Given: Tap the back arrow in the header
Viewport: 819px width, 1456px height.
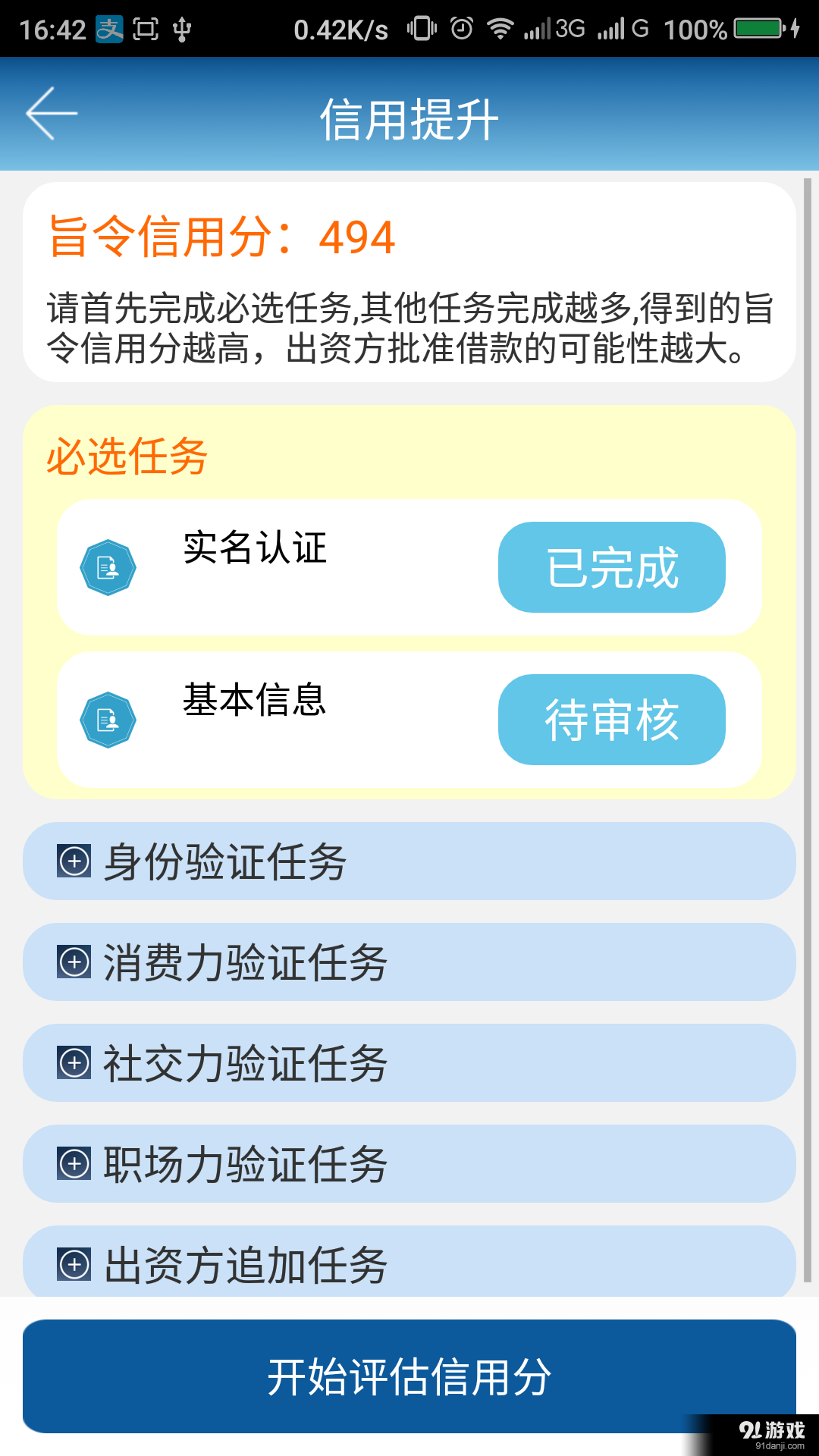Looking at the screenshot, I should tap(50, 114).
